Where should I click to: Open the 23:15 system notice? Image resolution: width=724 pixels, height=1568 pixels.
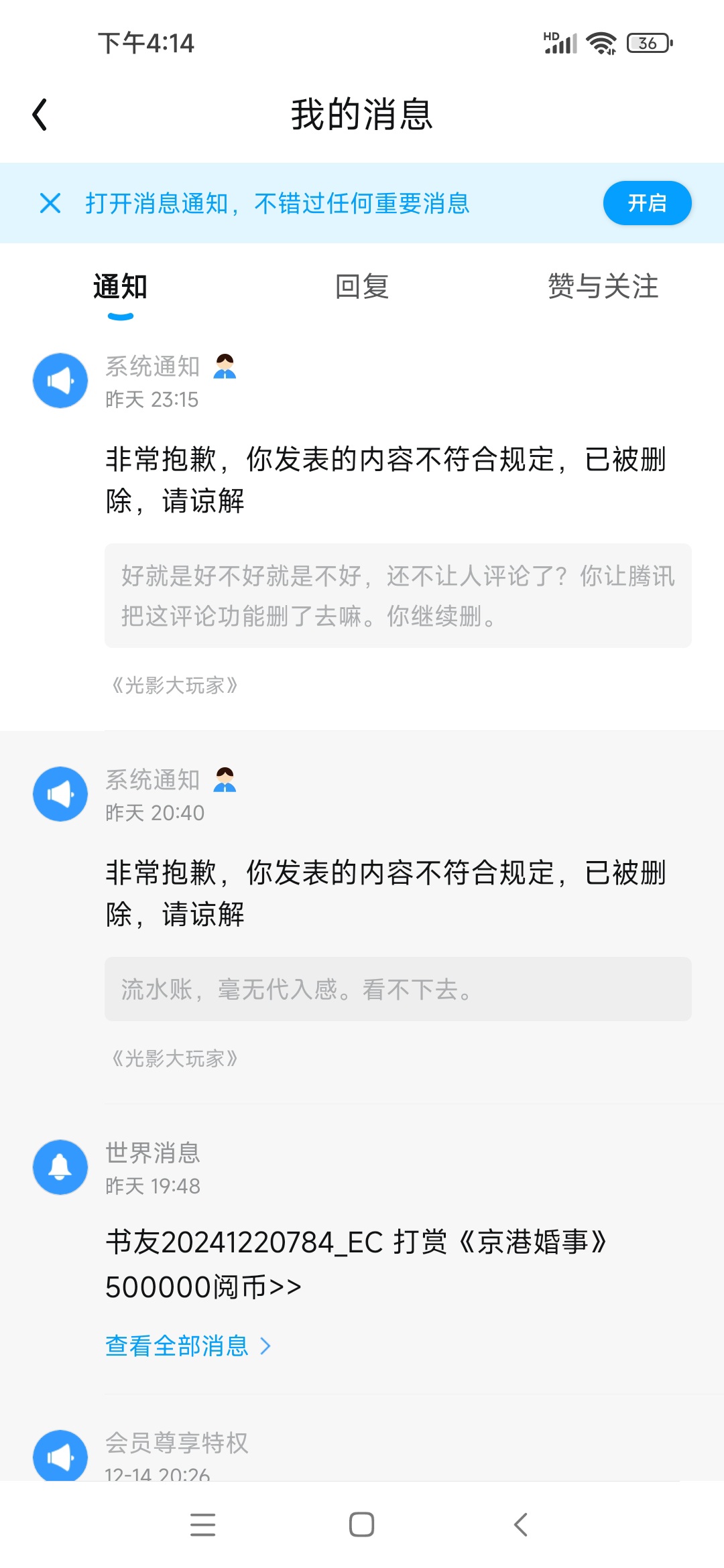point(385,479)
